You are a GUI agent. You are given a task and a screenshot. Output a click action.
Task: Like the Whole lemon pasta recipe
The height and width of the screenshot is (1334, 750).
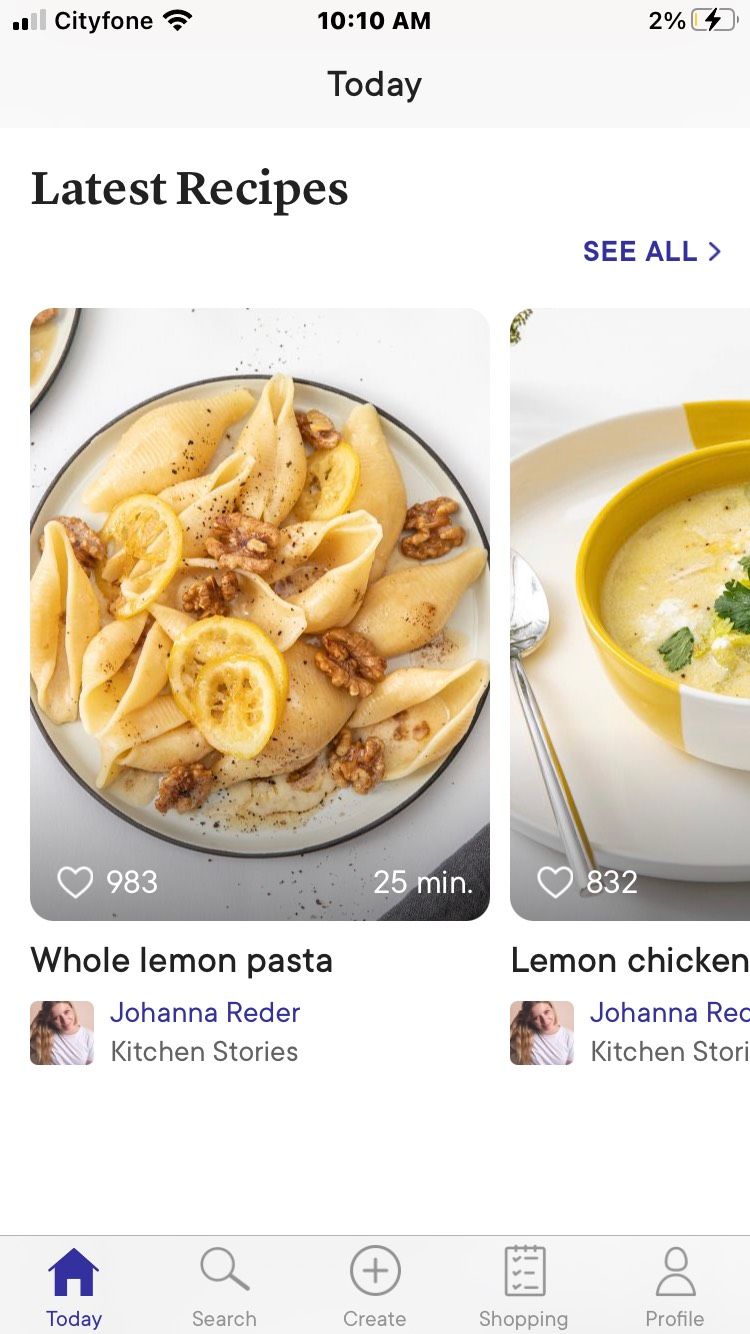75,882
